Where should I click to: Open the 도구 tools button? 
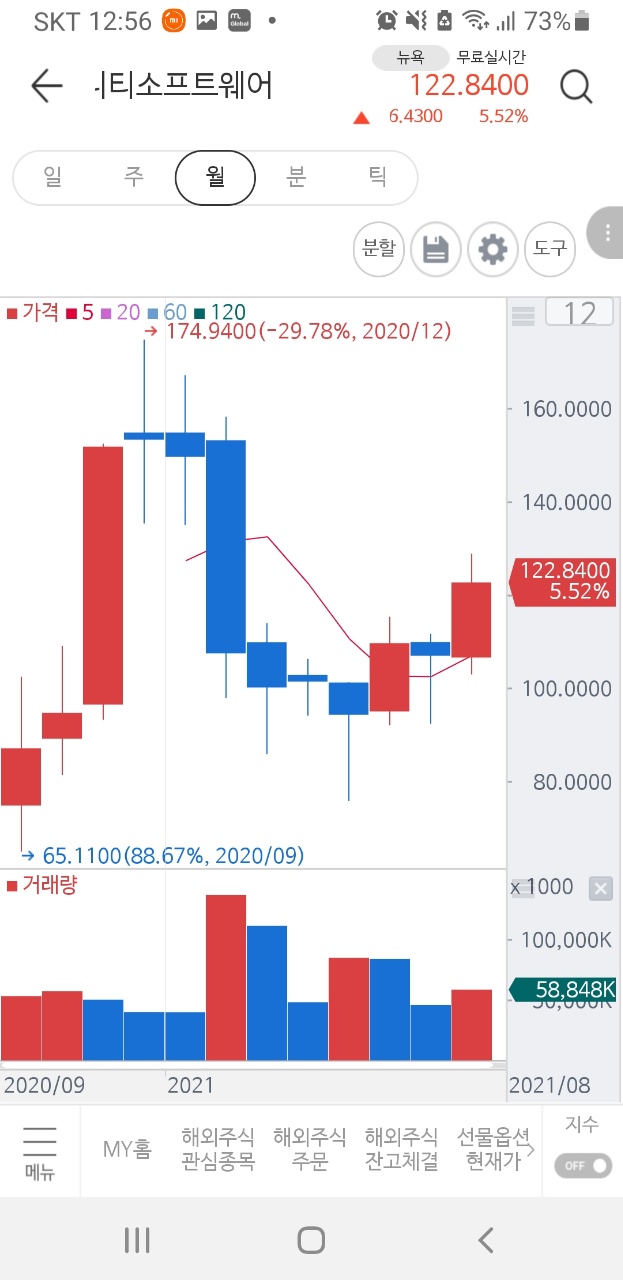550,248
